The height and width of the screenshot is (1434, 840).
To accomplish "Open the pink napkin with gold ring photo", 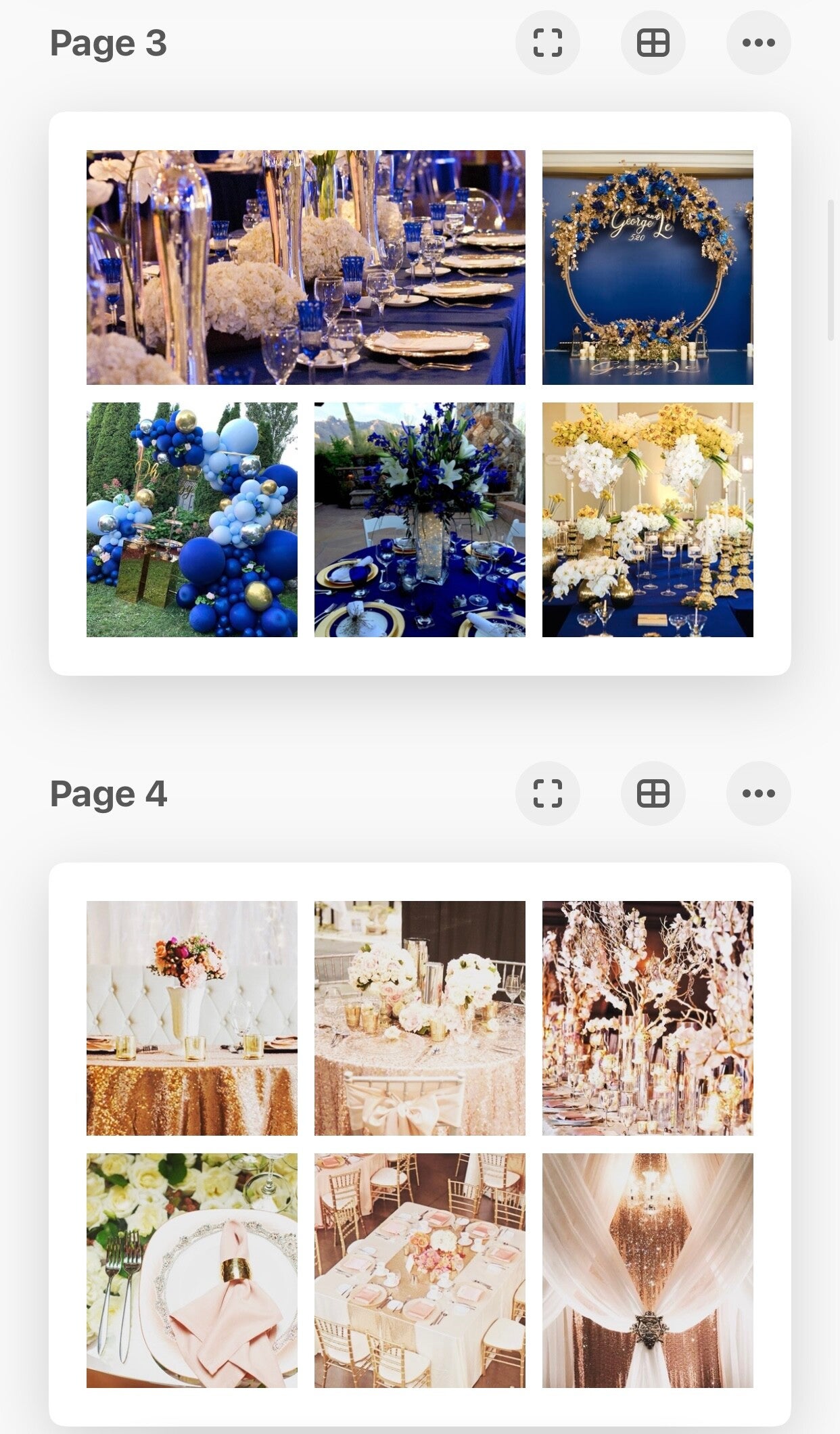I will click(x=192, y=1270).
